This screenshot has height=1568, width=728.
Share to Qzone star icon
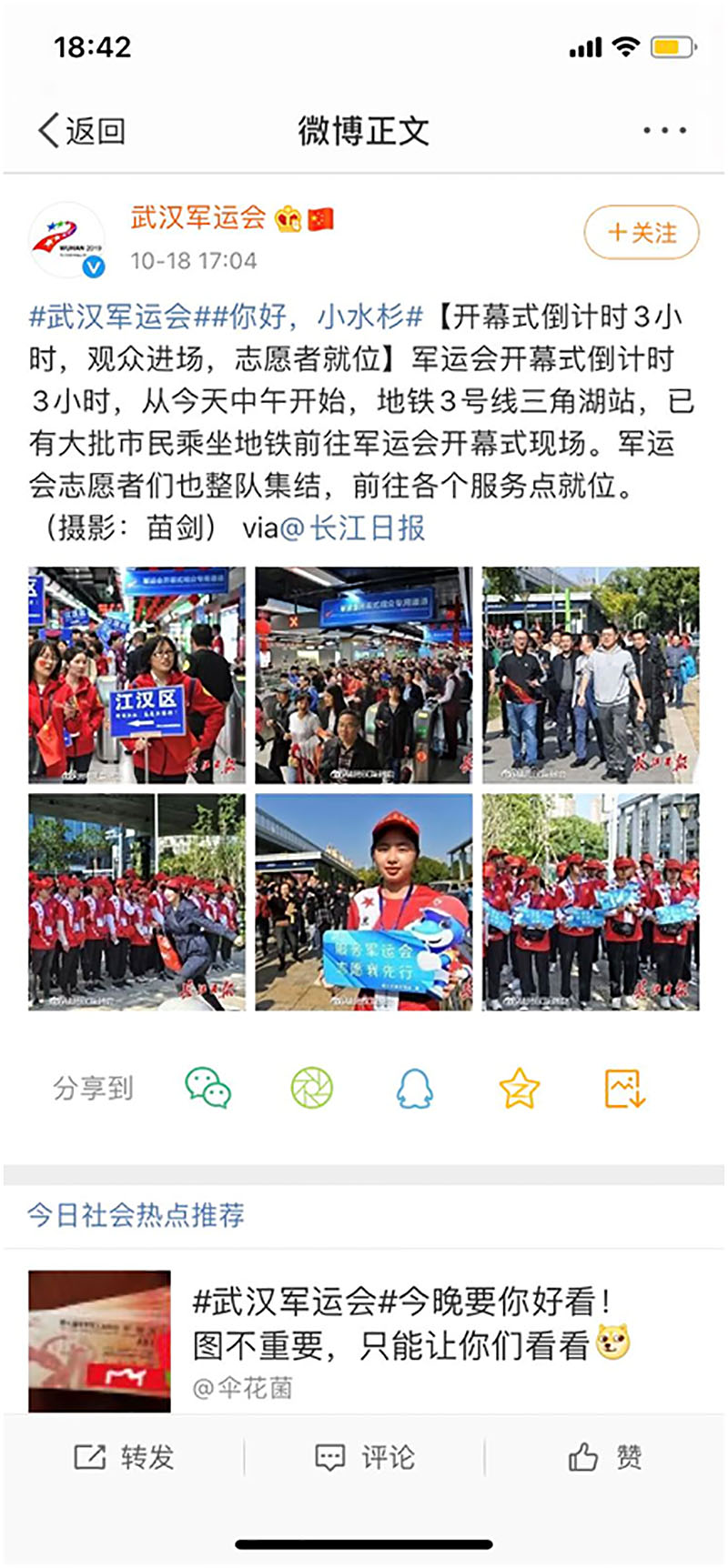pyautogui.click(x=519, y=1088)
